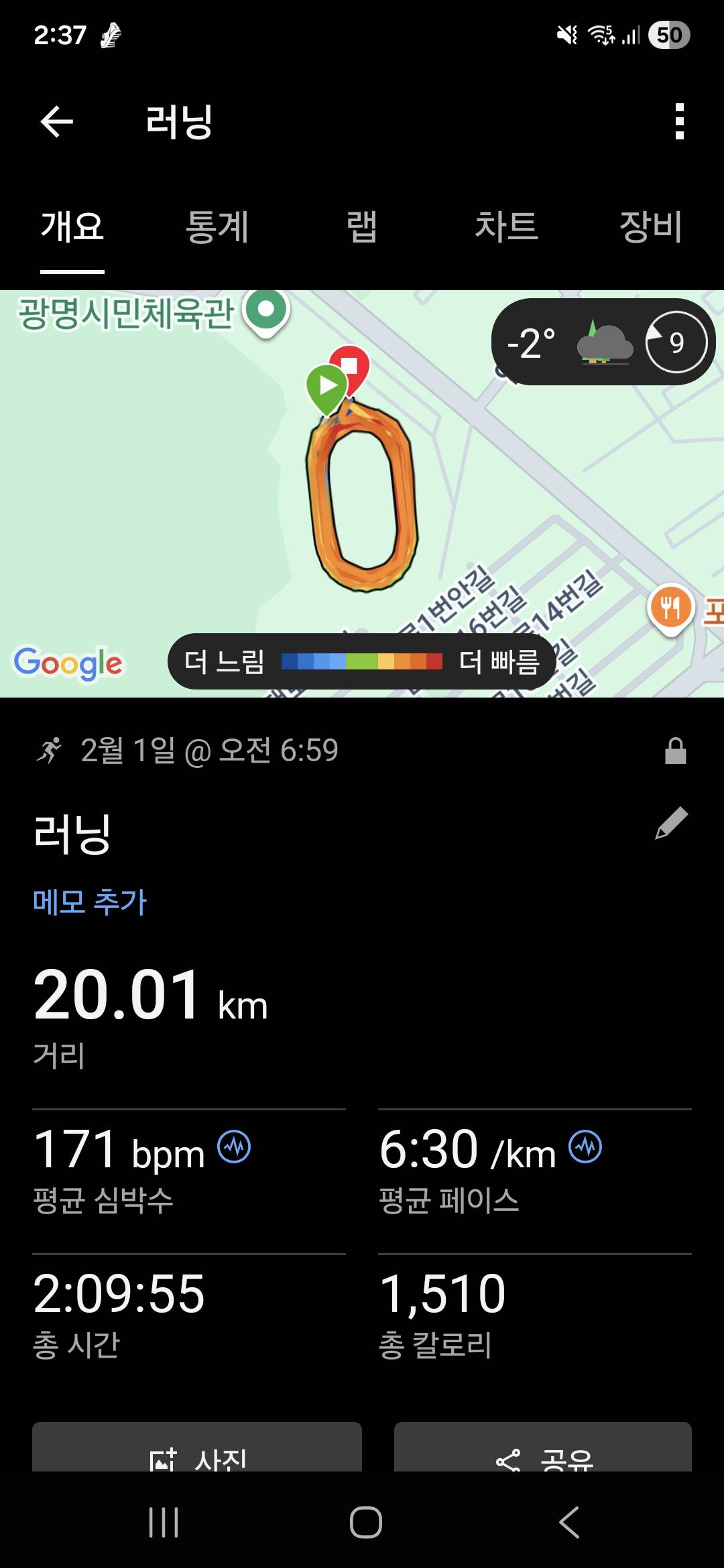
Task: Tap the green start marker on the map
Action: [328, 386]
